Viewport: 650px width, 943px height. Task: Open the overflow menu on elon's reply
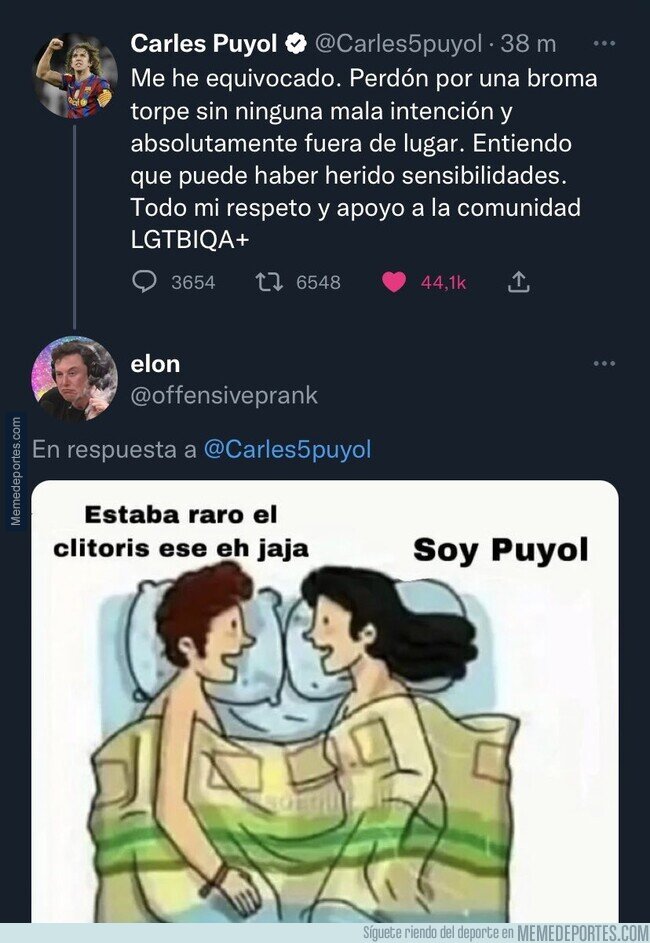point(604,363)
